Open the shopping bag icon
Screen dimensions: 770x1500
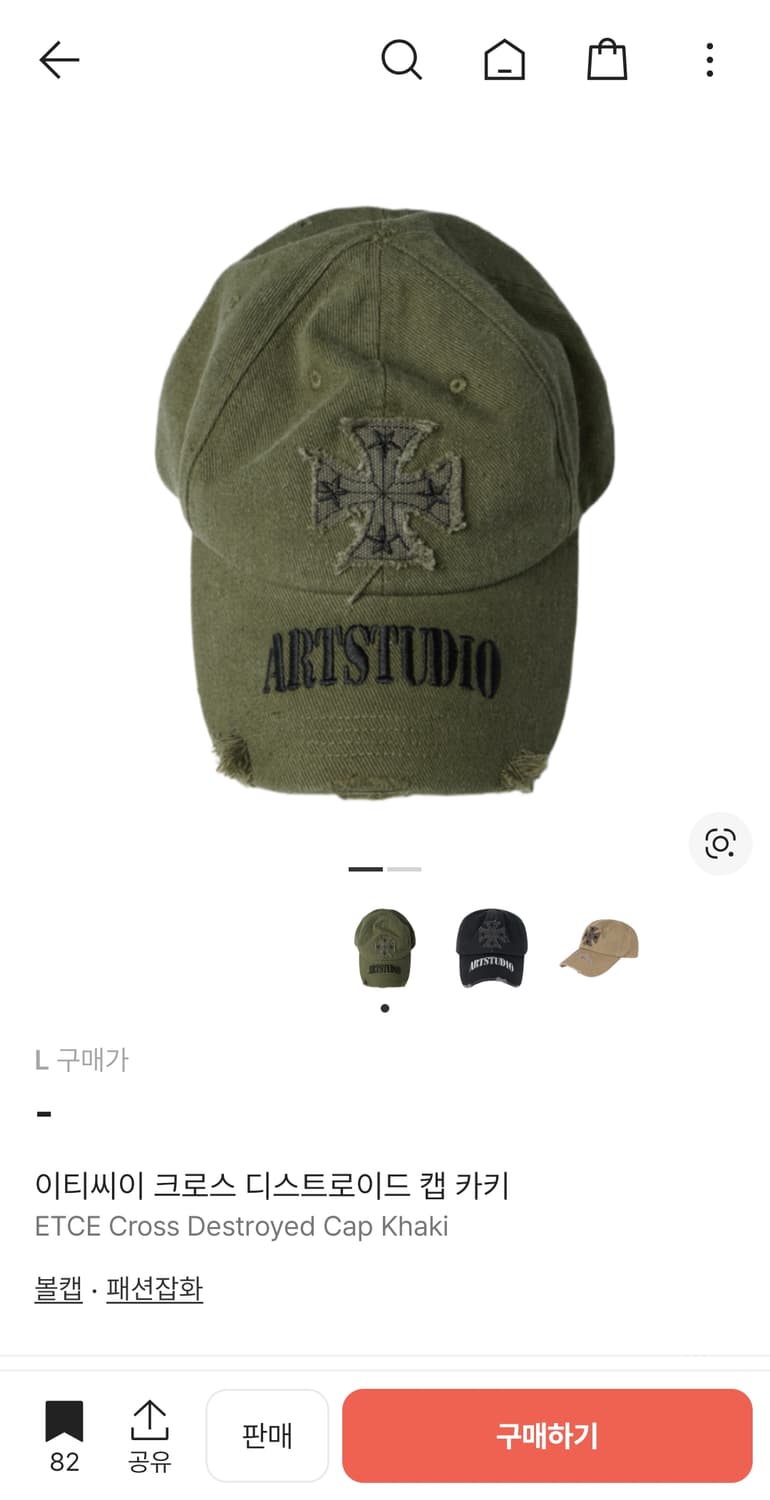[x=607, y=59]
